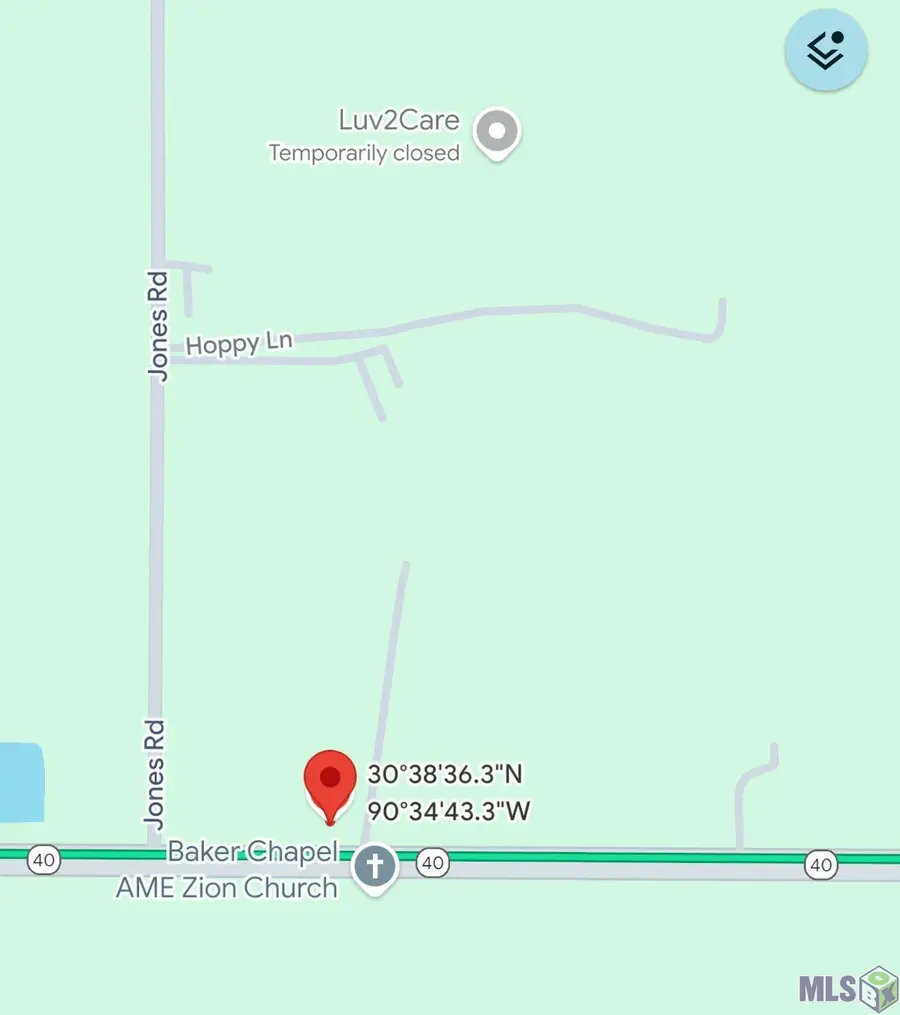Click the upper Jones Rd label

(x=158, y=323)
